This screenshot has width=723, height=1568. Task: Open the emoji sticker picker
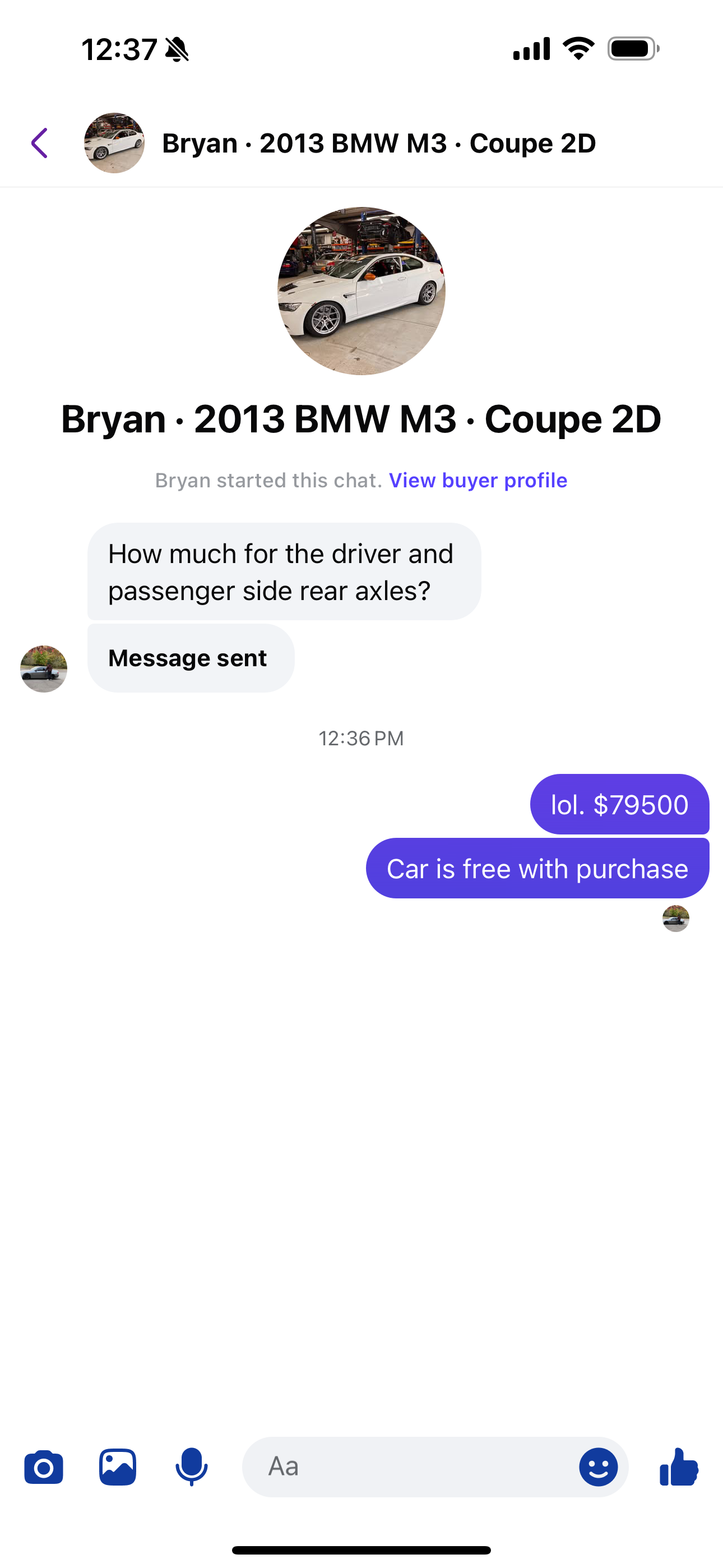coord(599,1466)
